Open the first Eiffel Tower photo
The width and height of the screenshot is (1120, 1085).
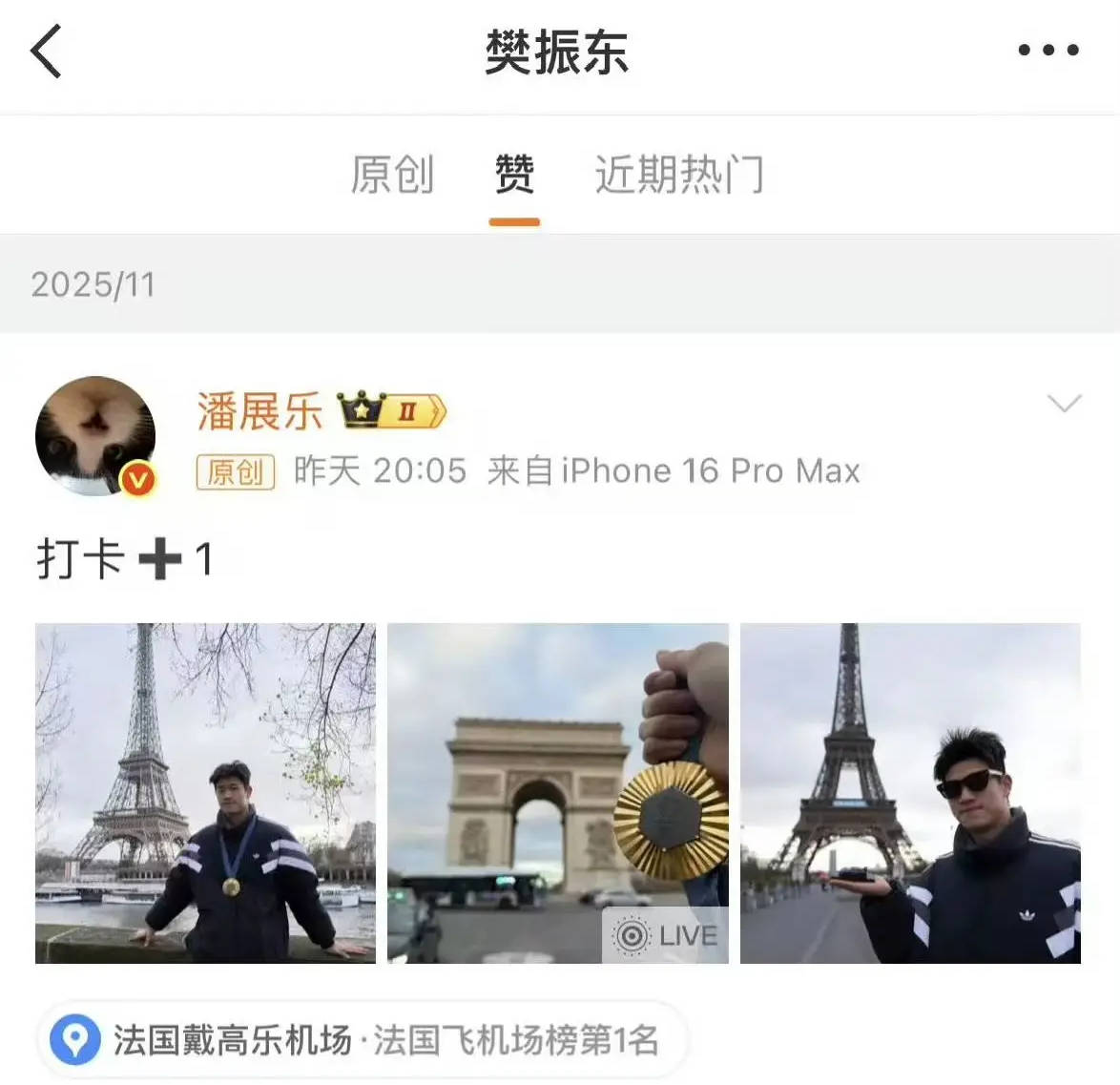(205, 793)
